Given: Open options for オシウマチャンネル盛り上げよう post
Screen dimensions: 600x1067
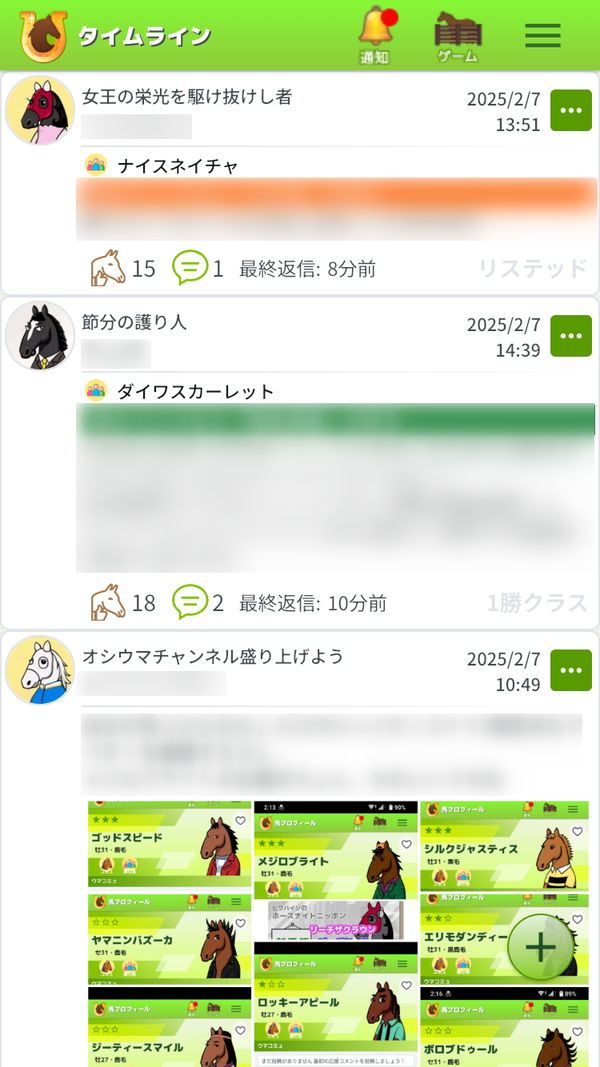Looking at the screenshot, I should tap(571, 670).
